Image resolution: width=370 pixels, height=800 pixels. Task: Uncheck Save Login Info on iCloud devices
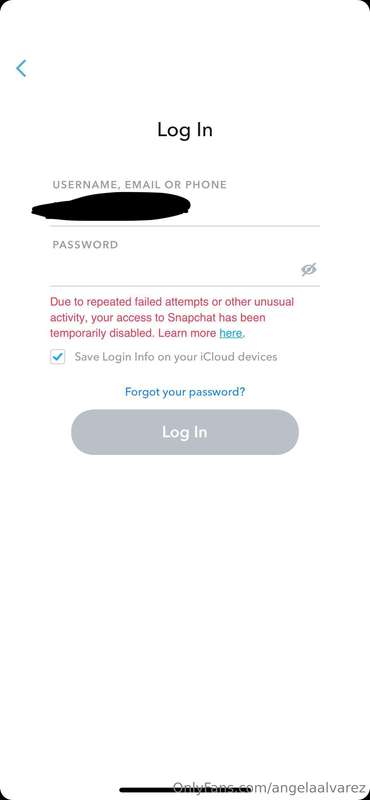(58, 357)
